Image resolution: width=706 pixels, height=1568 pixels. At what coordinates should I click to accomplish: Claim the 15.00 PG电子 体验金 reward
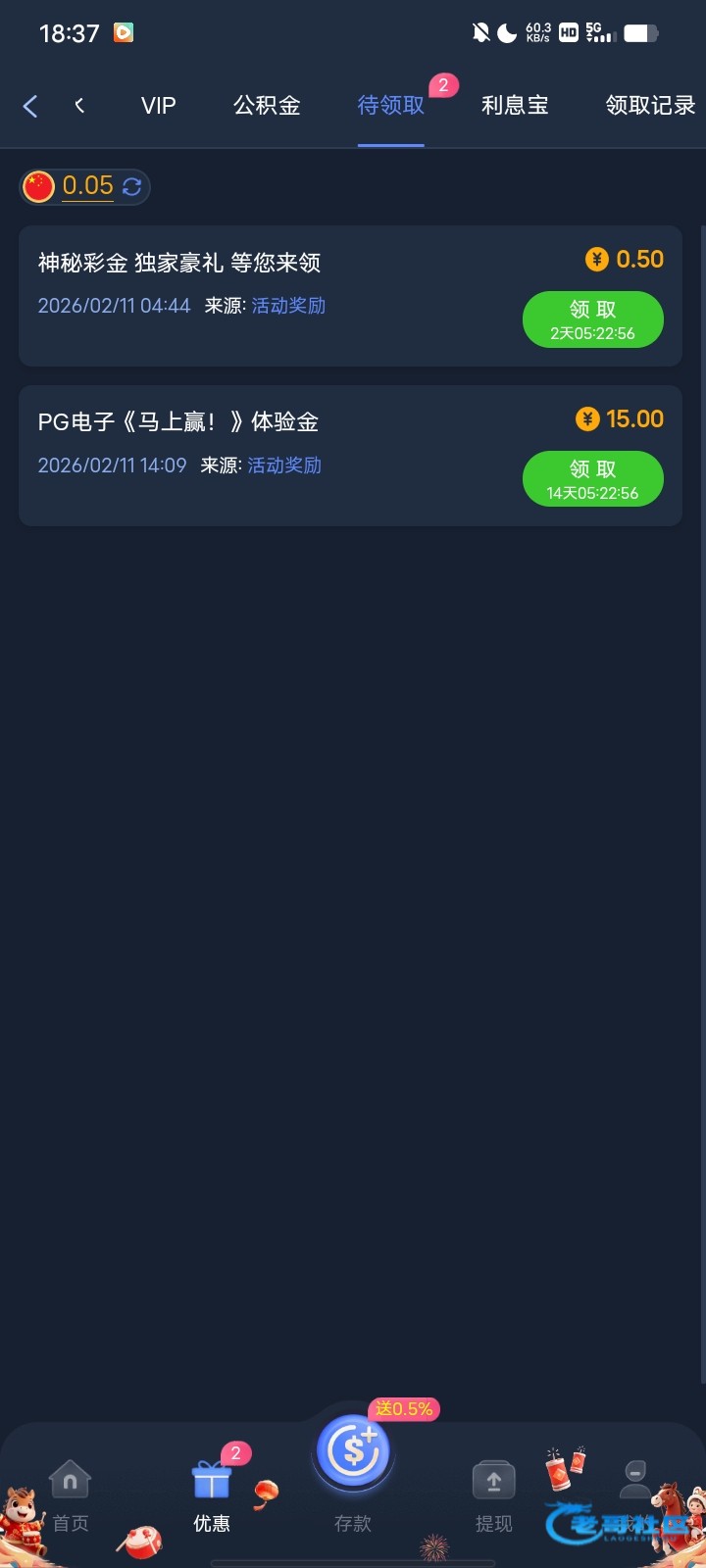point(592,479)
